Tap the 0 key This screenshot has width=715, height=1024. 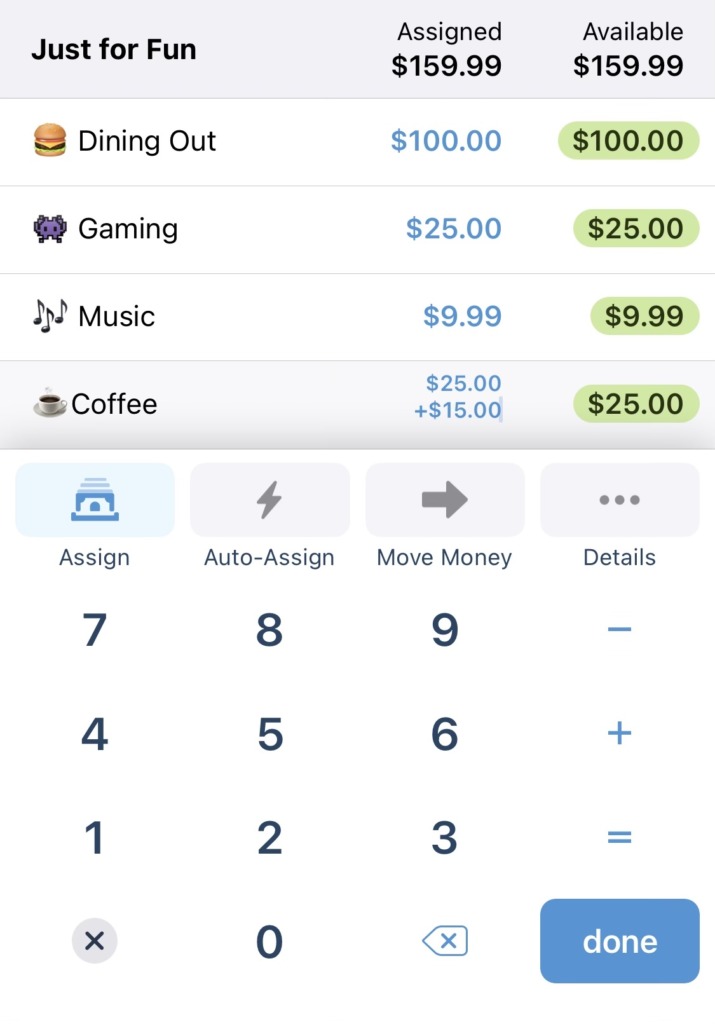coord(269,941)
